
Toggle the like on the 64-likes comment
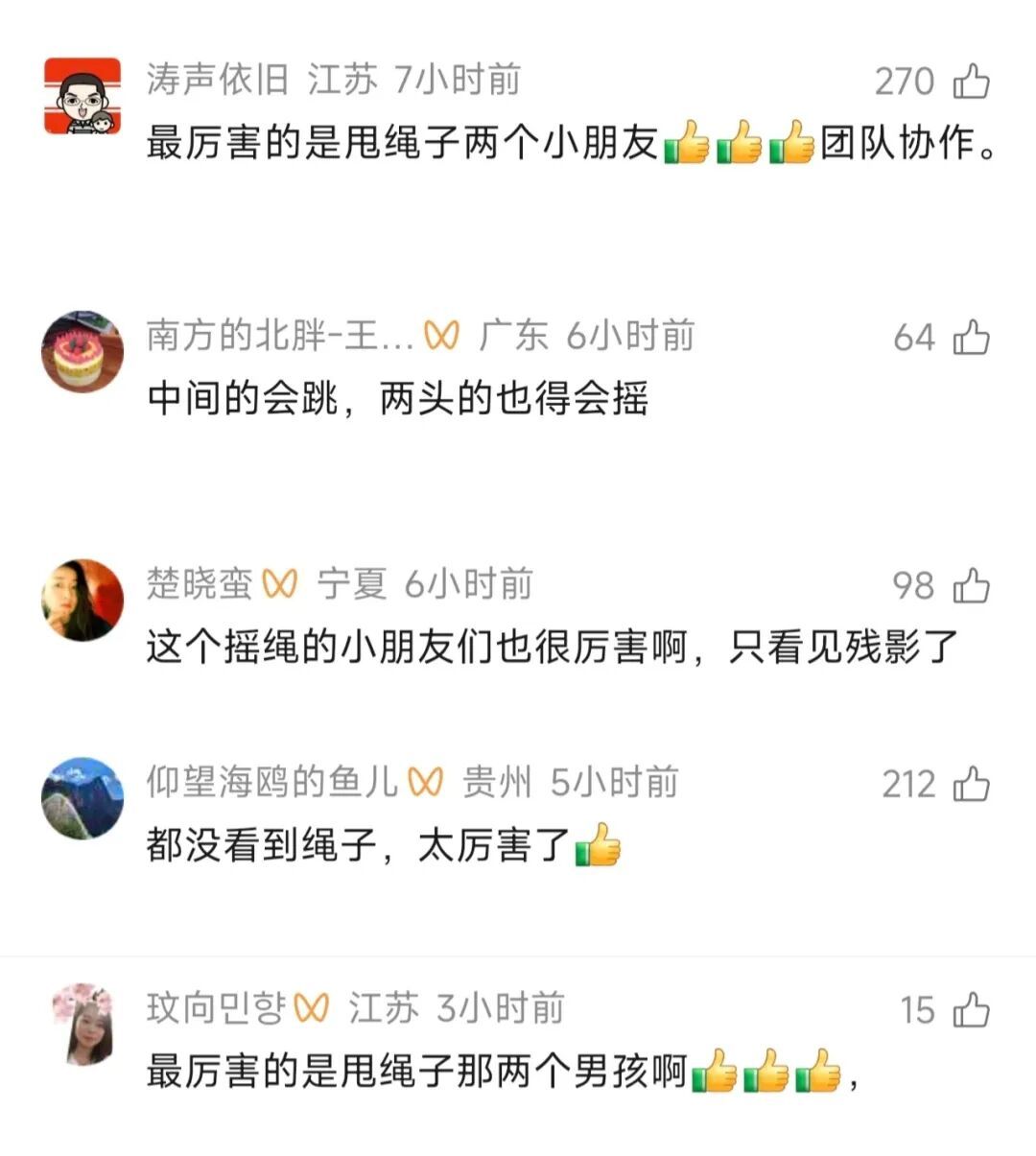(973, 336)
